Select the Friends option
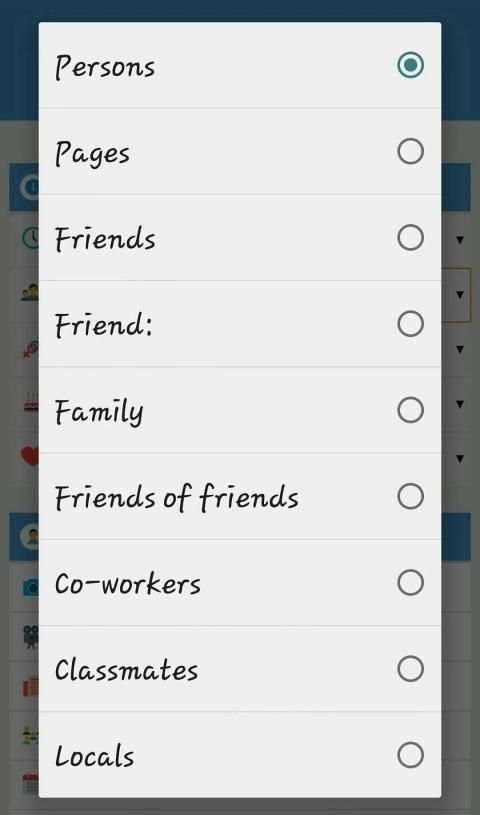Screen dimensions: 480x815 coord(240,238)
